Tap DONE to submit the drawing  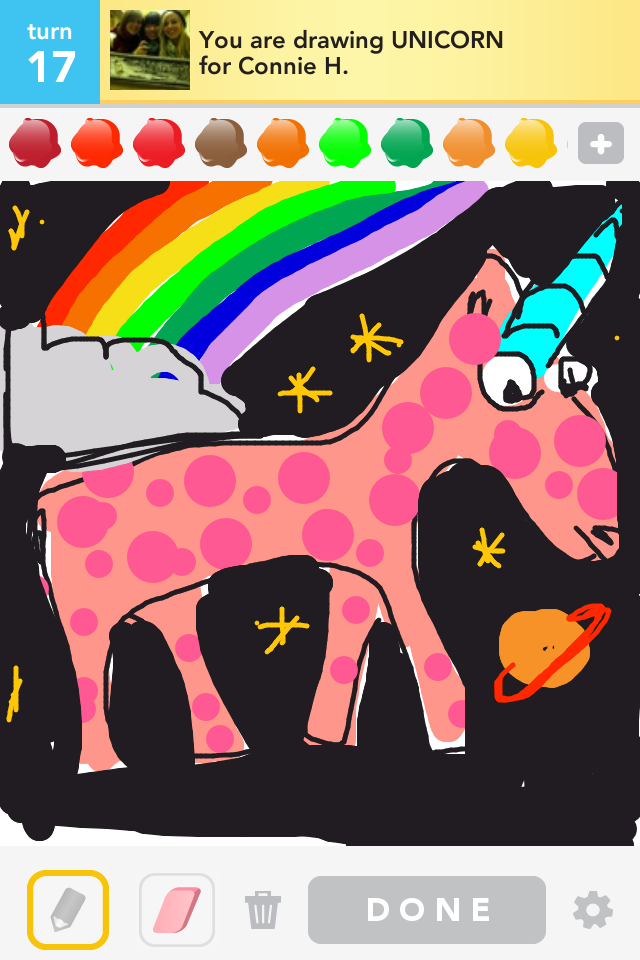click(x=427, y=910)
